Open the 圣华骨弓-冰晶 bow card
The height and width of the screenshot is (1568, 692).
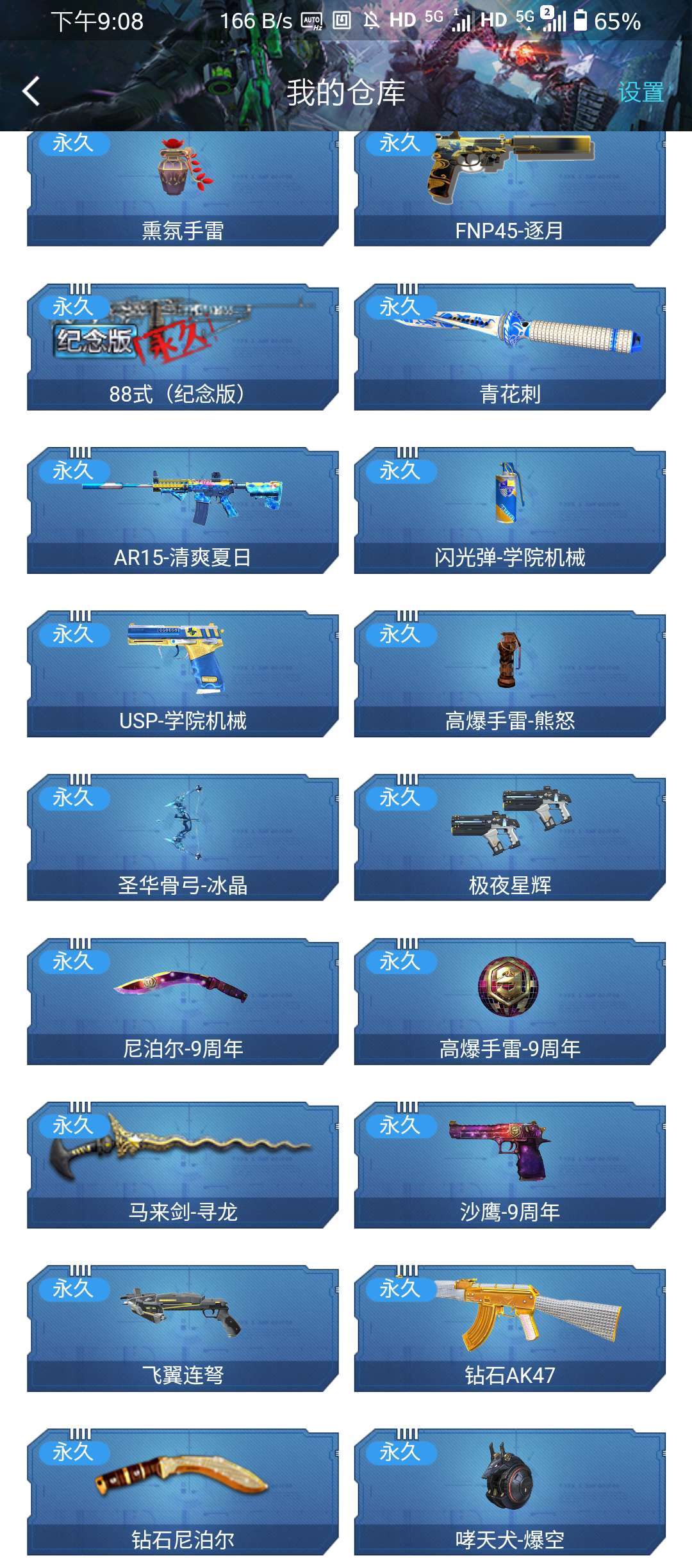pos(183,838)
